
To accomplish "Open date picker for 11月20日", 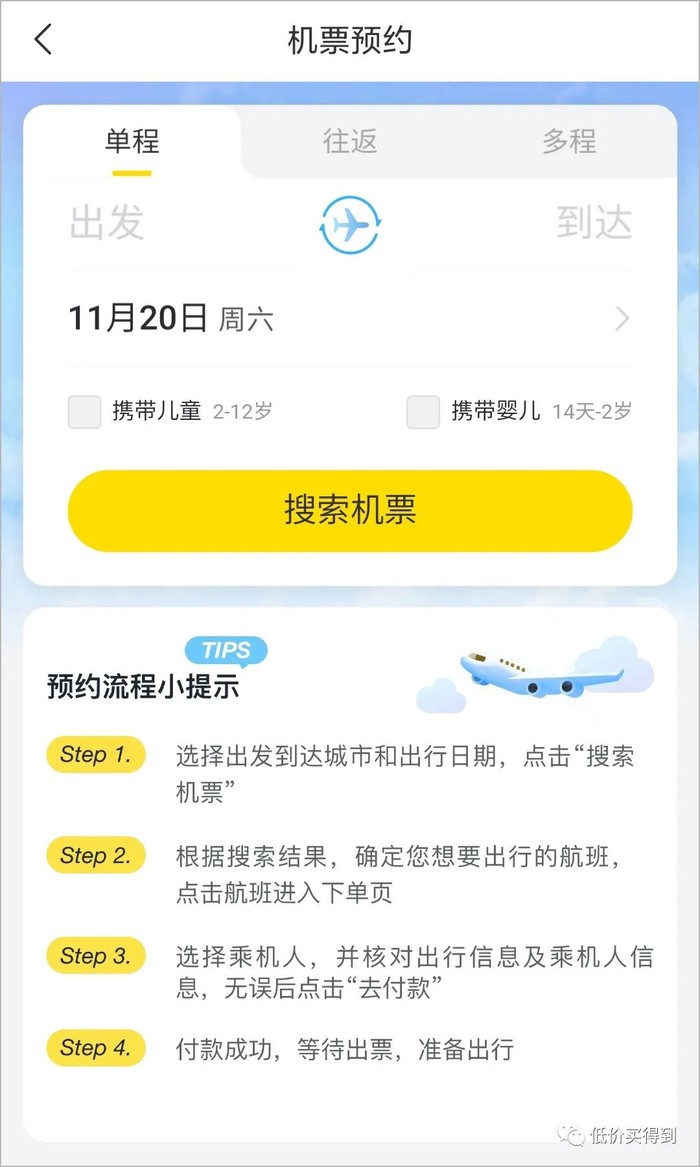I will click(x=350, y=319).
